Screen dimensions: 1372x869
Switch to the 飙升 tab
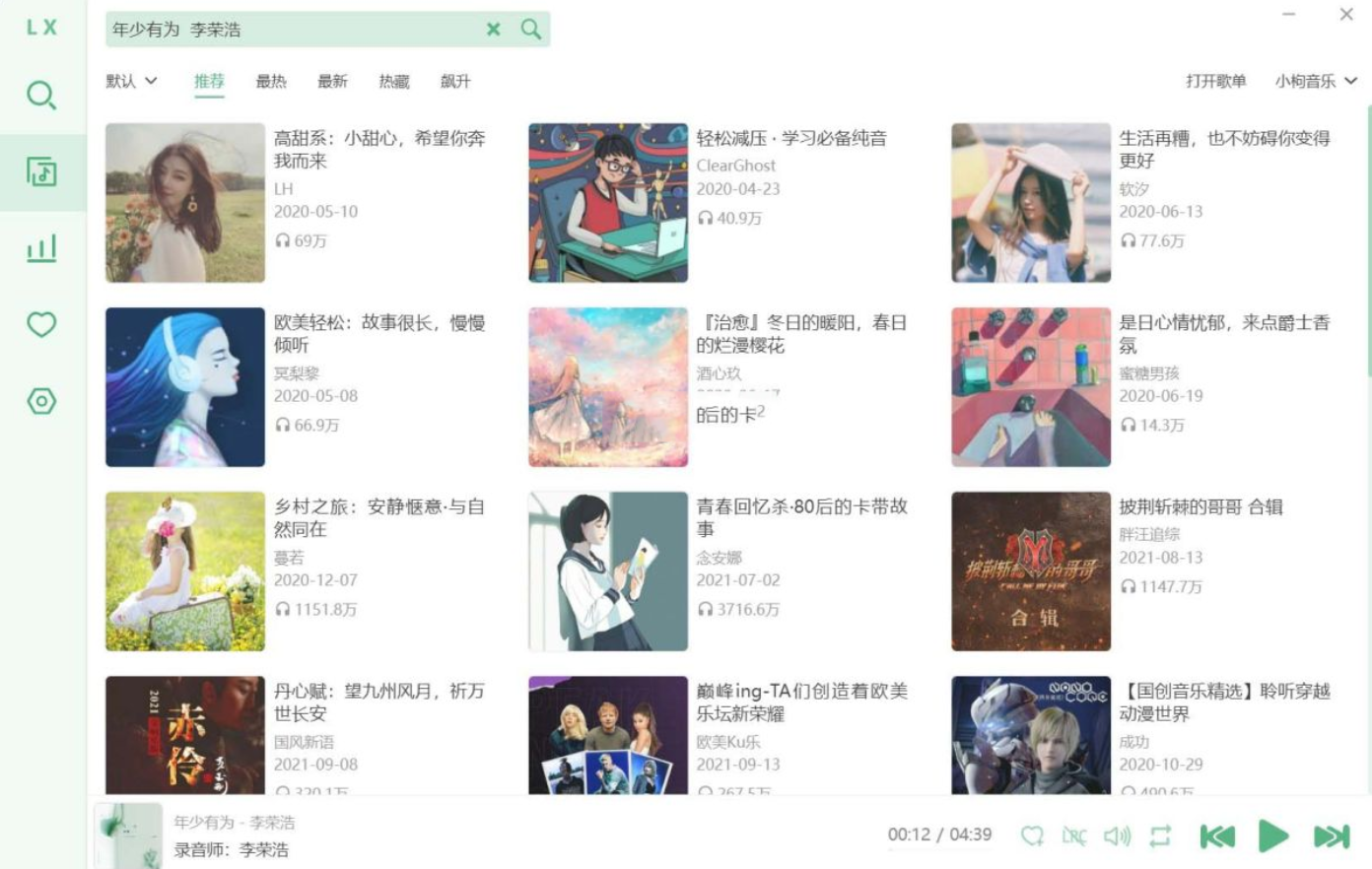pos(455,81)
